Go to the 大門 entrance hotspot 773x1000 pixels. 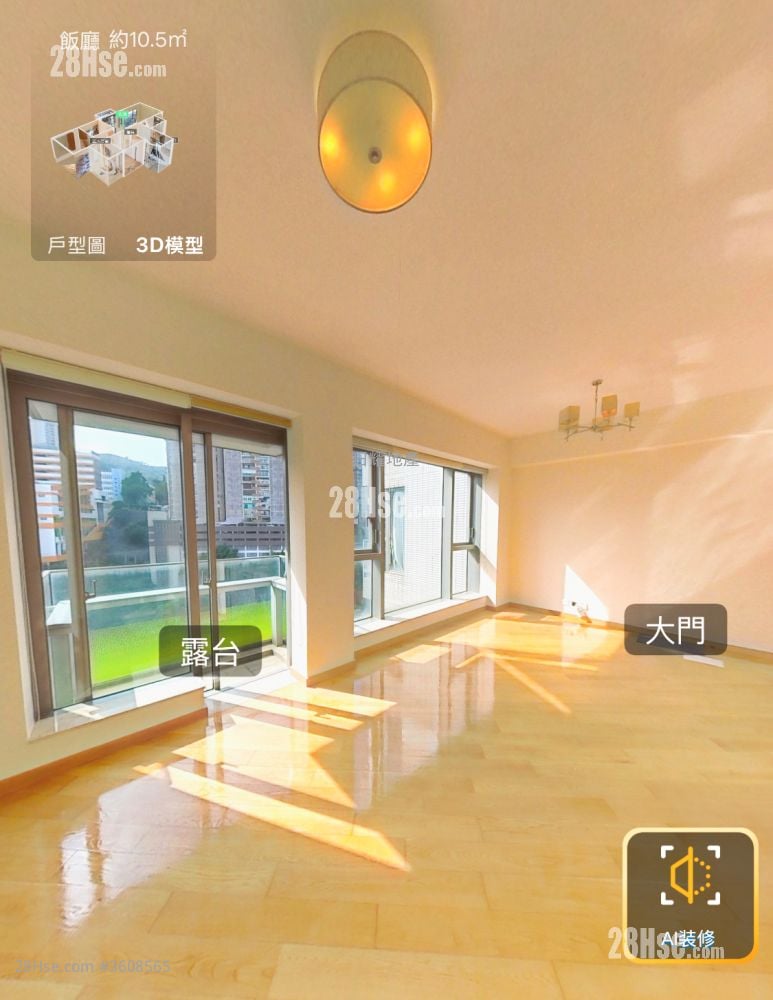[x=675, y=630]
